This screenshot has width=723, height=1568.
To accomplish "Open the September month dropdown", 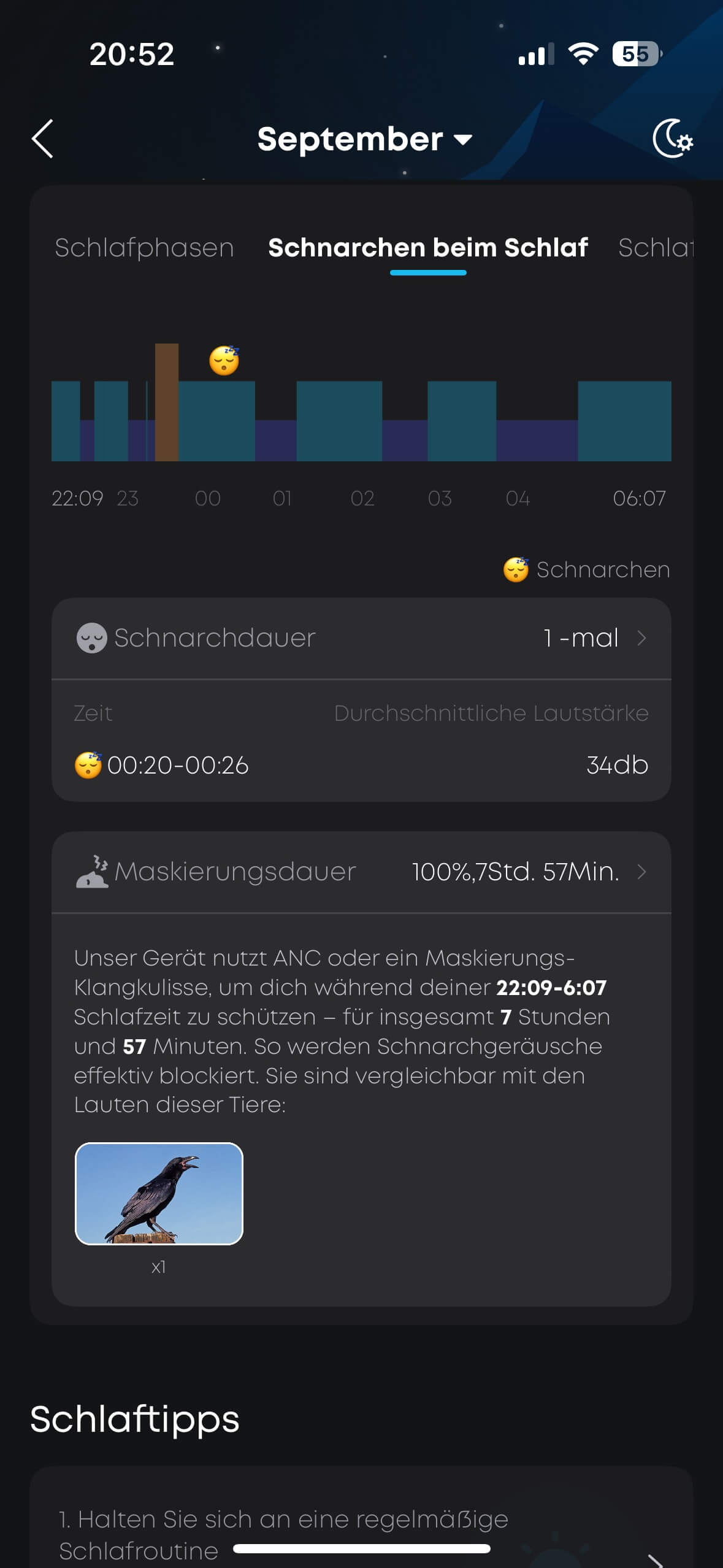I will point(364,139).
